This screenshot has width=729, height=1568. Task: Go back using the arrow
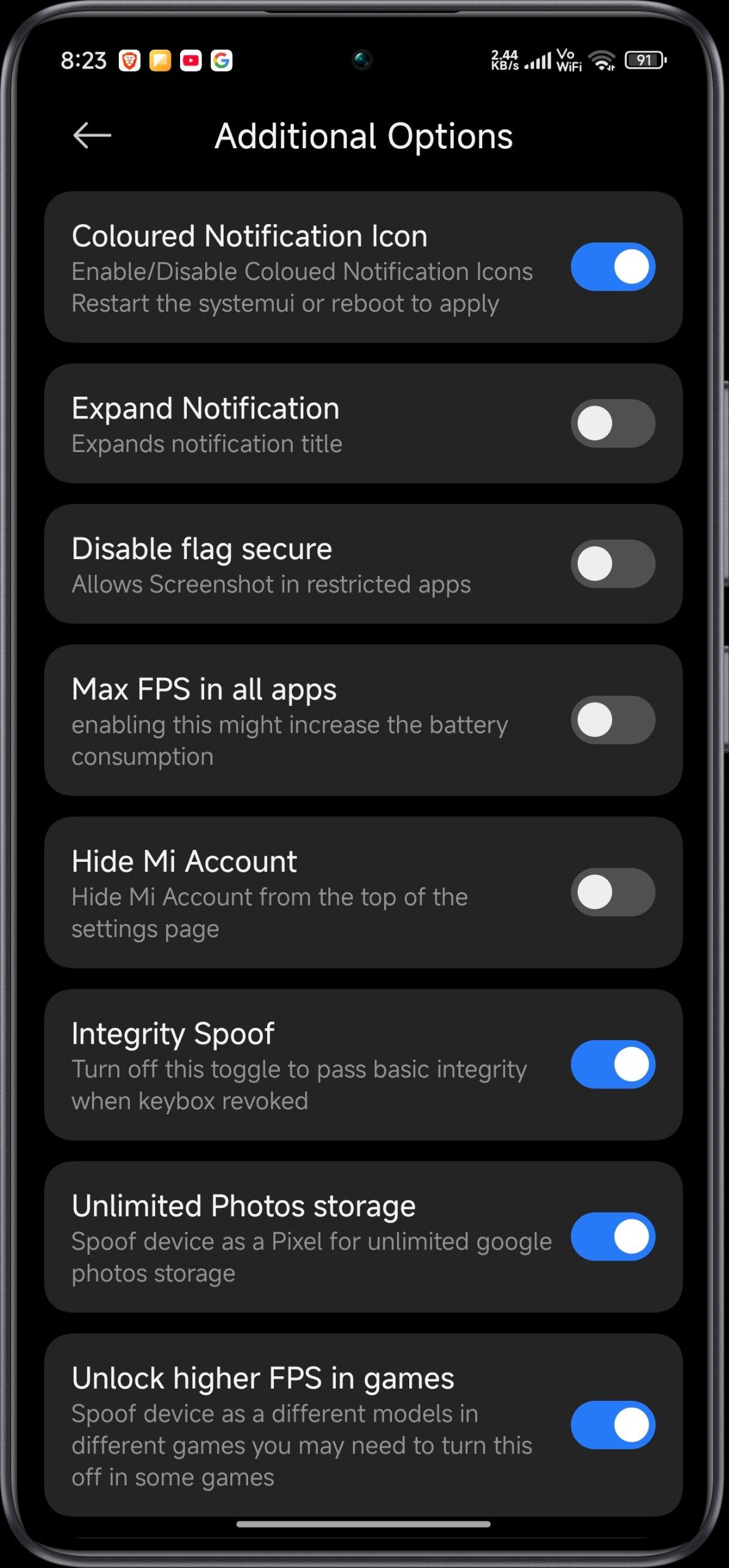point(92,135)
